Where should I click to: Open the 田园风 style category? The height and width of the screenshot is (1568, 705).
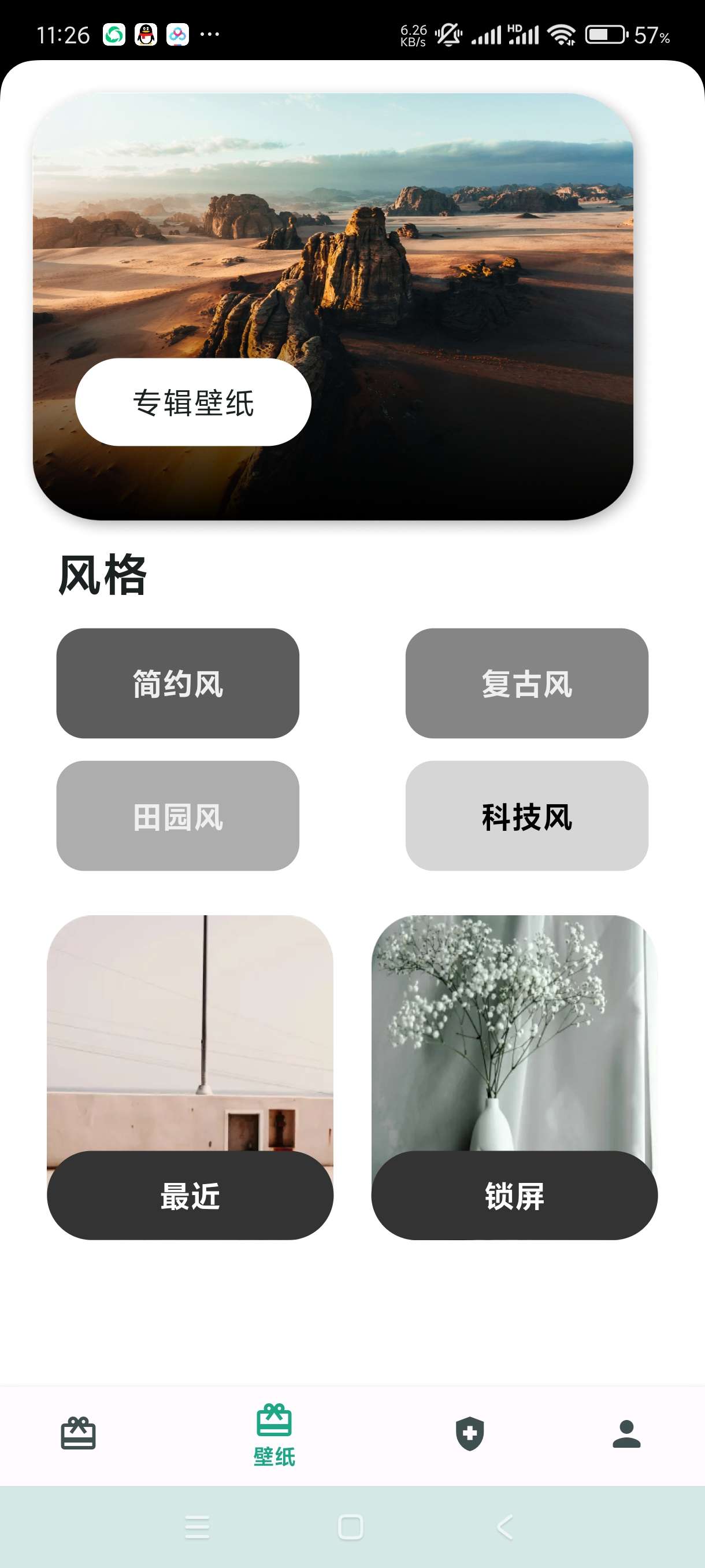click(x=177, y=816)
